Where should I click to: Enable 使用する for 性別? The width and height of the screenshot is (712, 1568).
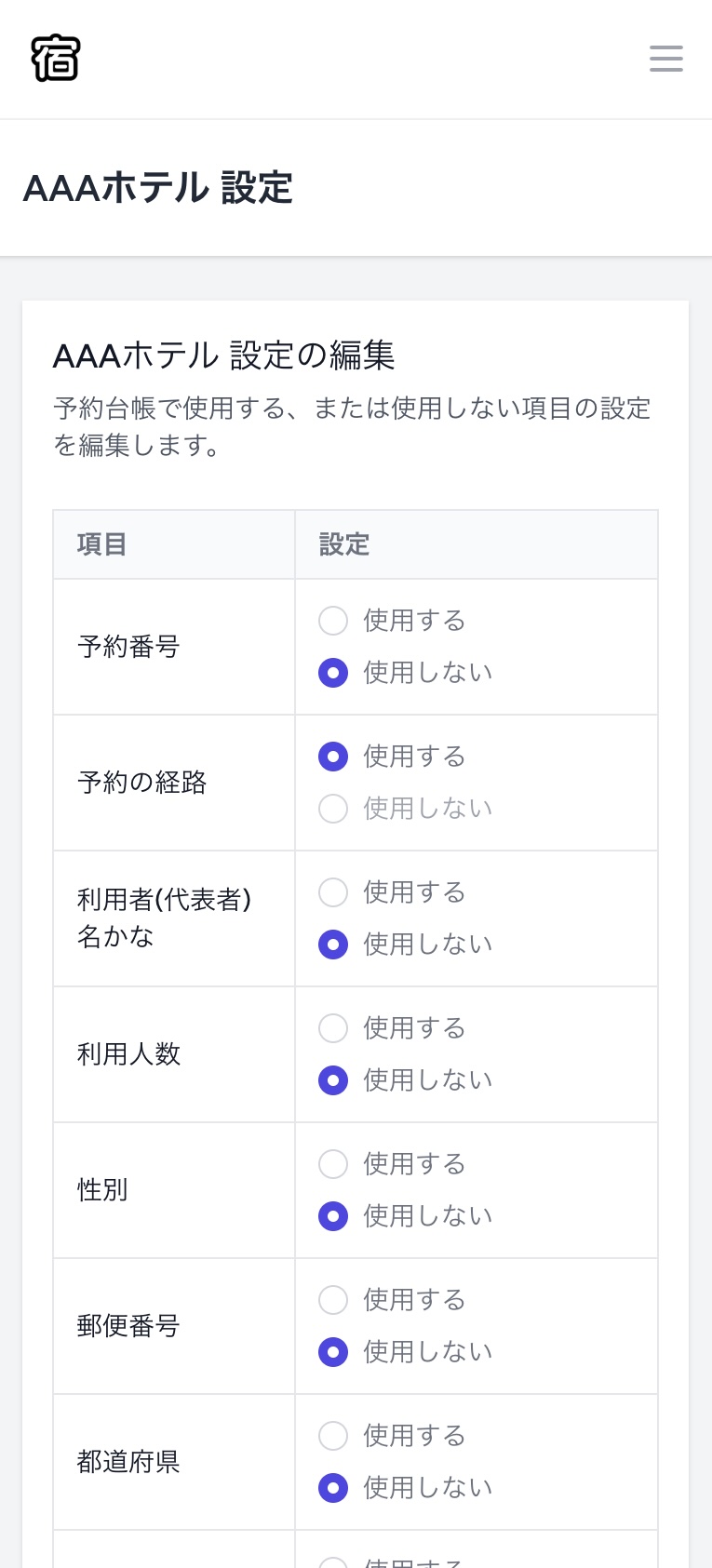click(x=333, y=1164)
